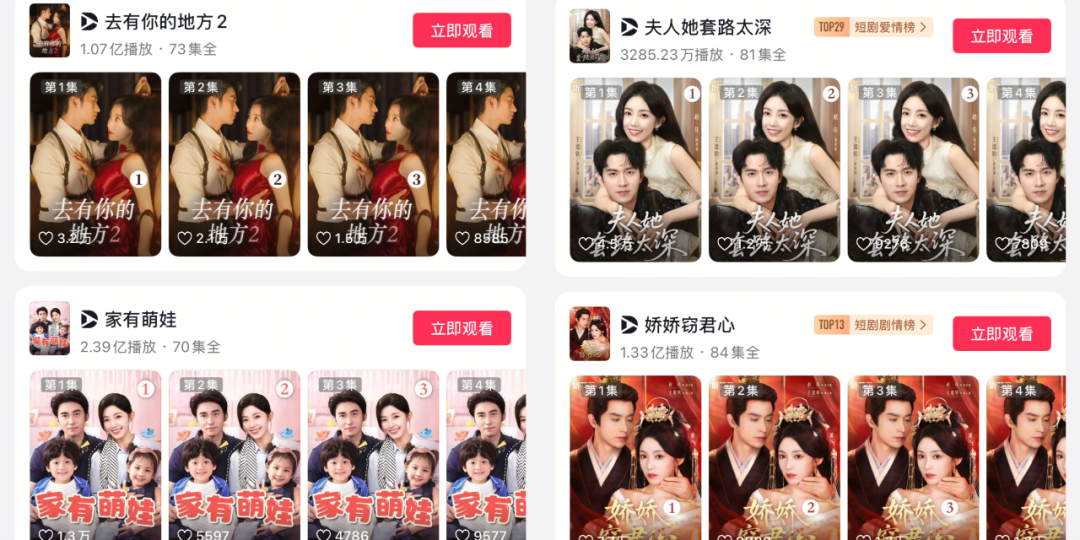Play episode 1 of 去有你的地方2
The height and width of the screenshot is (540, 1080).
point(95,164)
